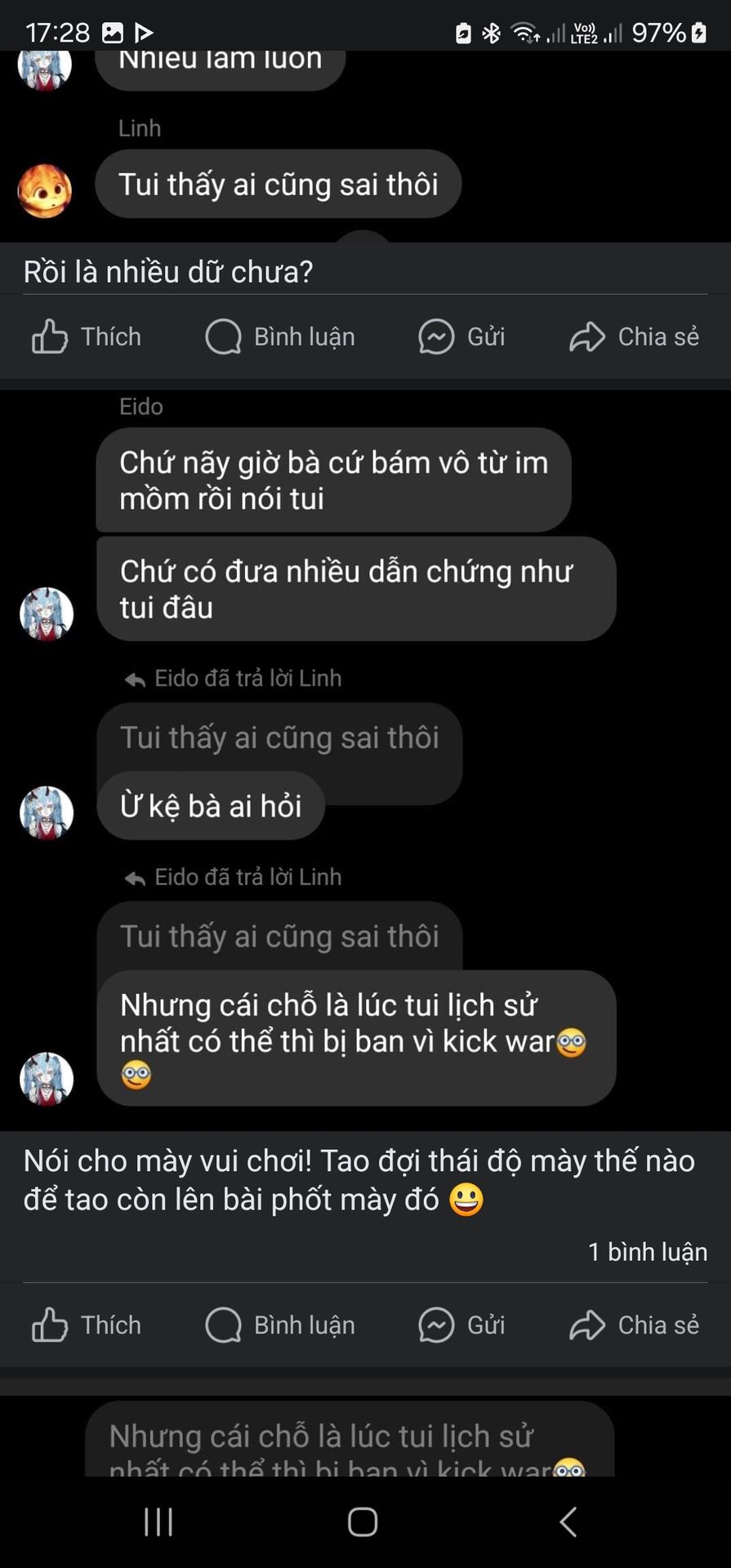Share the post 'Rồi là nhiều dữ chưa?'
The width and height of the screenshot is (731, 1568).
[634, 336]
